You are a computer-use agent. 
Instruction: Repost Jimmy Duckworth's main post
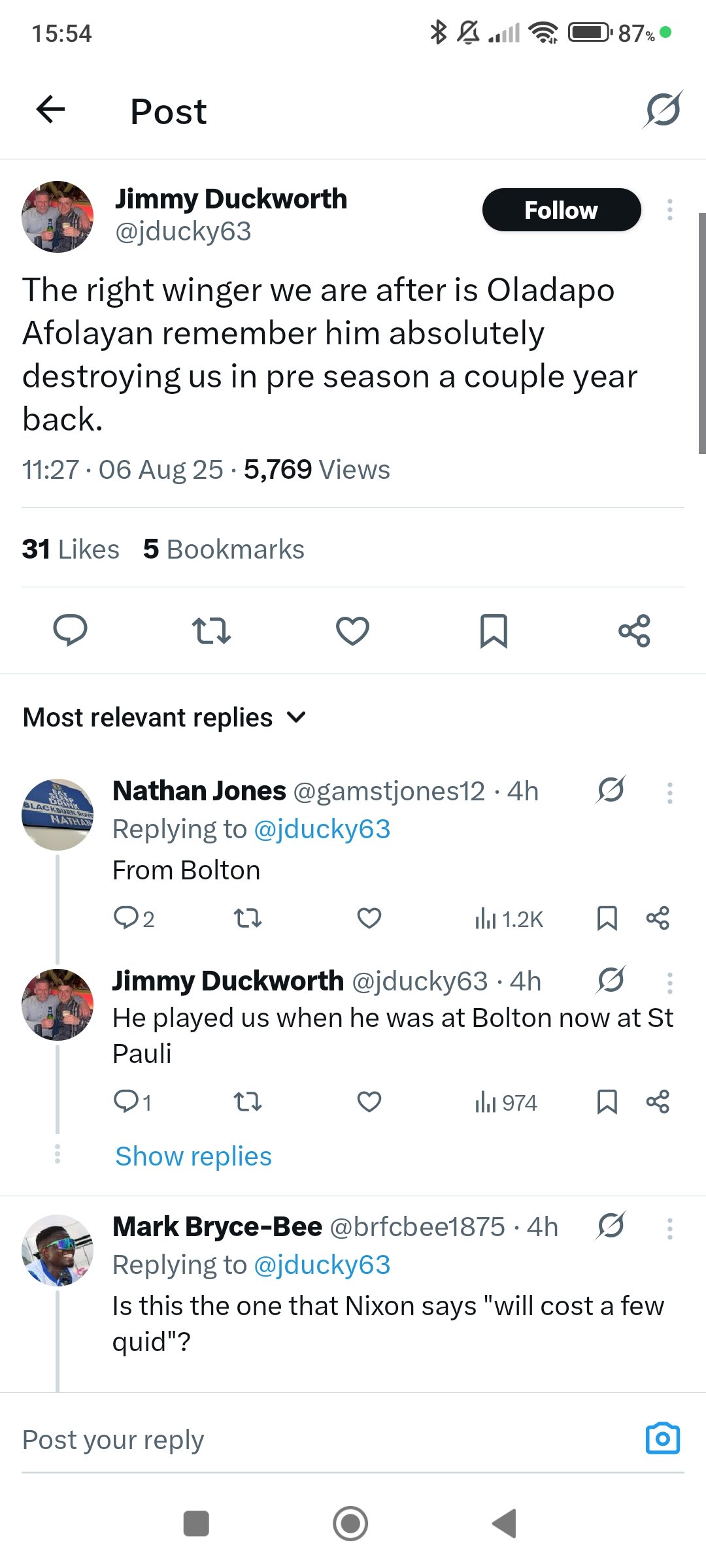[211, 630]
